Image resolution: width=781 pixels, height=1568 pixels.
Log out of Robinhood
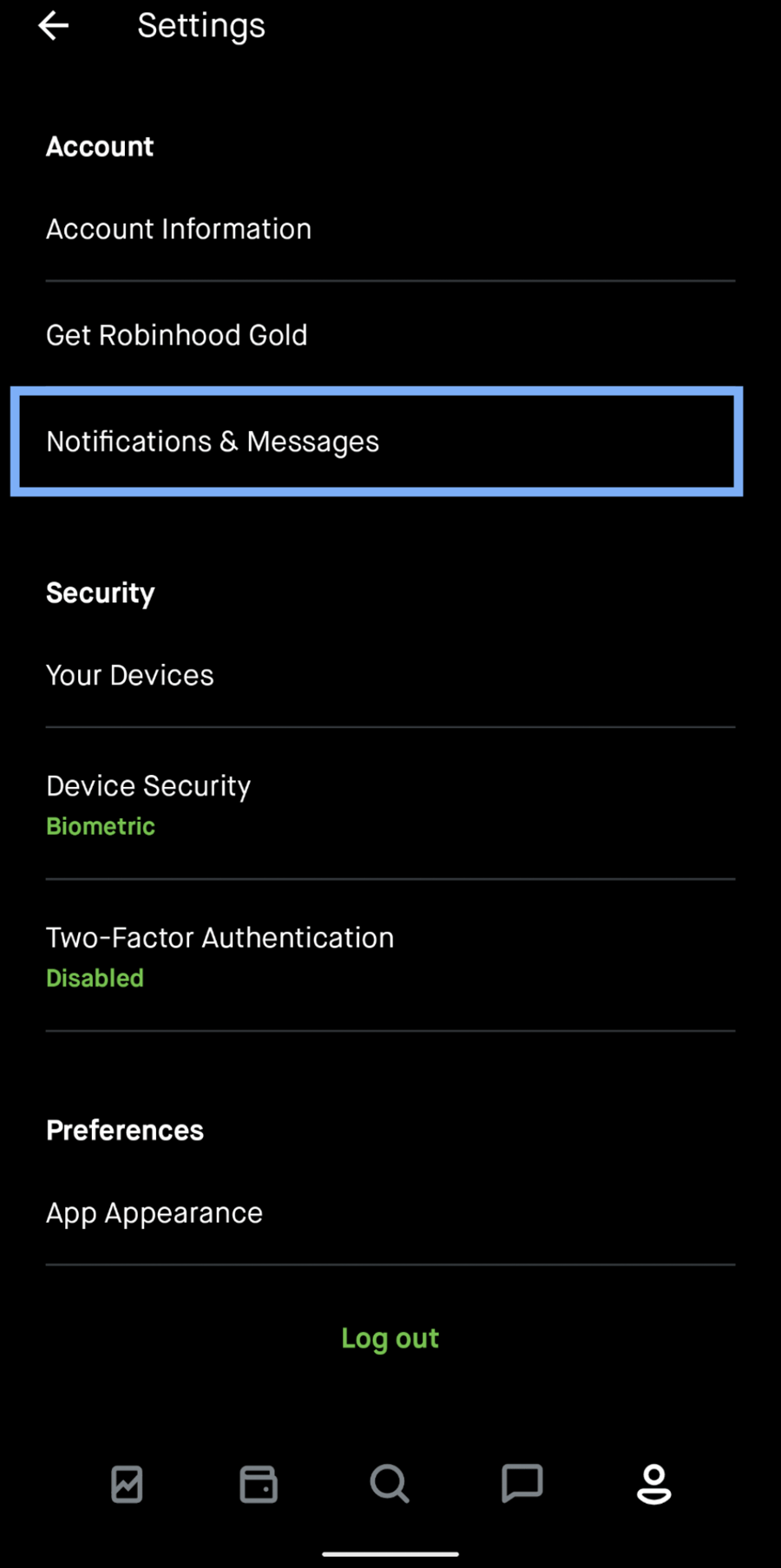point(390,1338)
